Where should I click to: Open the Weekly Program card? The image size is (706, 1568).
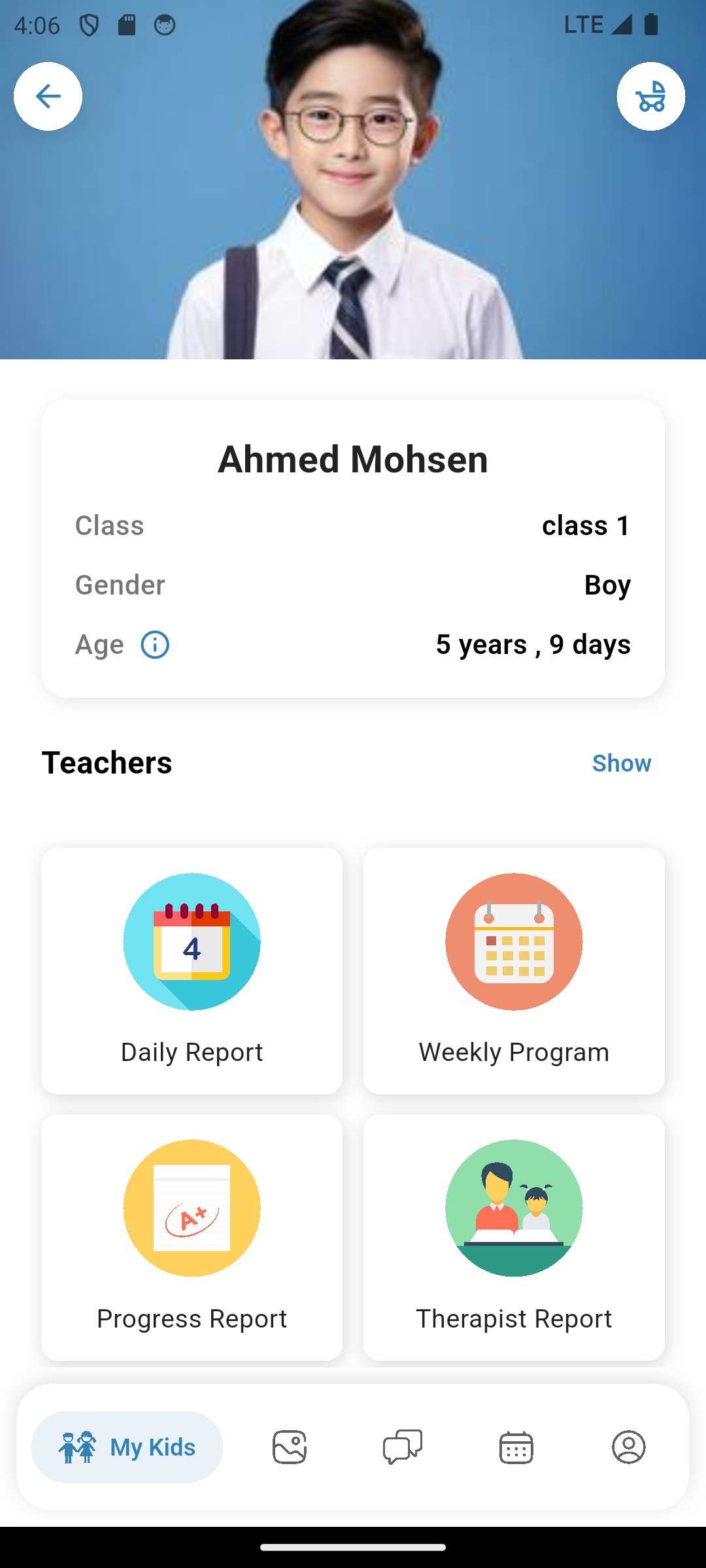click(x=514, y=971)
